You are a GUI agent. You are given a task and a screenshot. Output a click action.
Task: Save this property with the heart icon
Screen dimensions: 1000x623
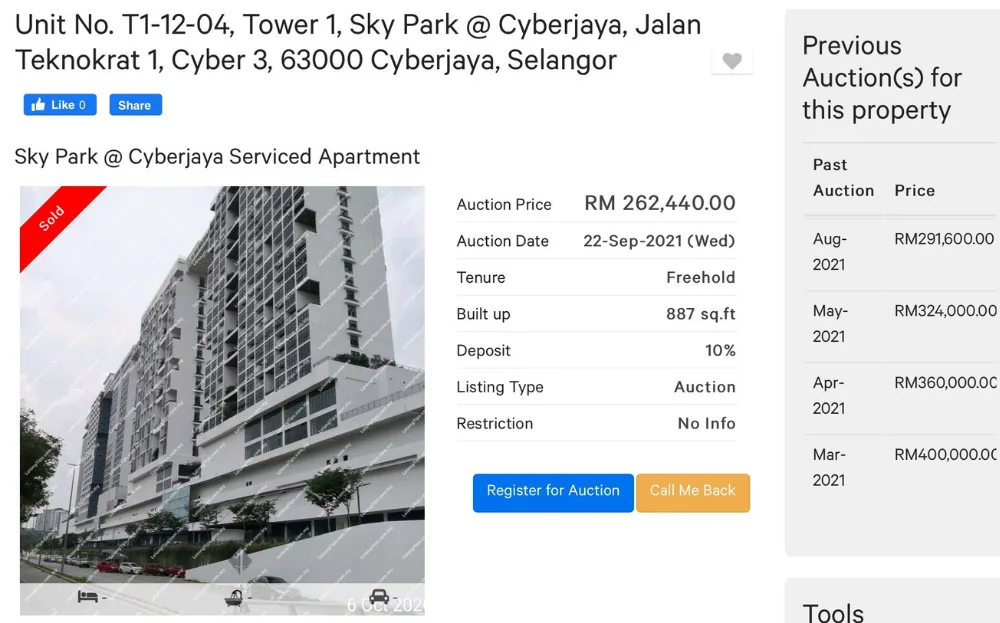click(732, 61)
